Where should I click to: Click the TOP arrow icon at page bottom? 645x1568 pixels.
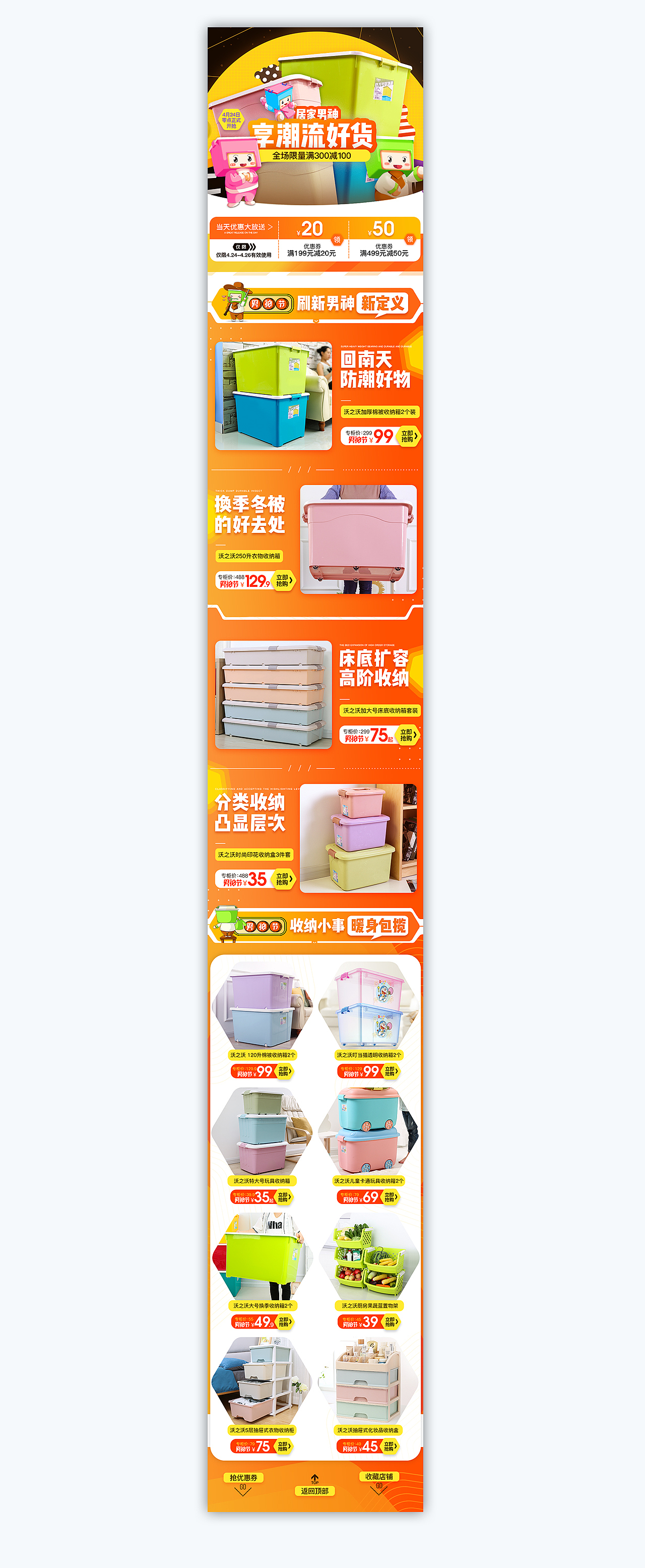pos(314,1477)
